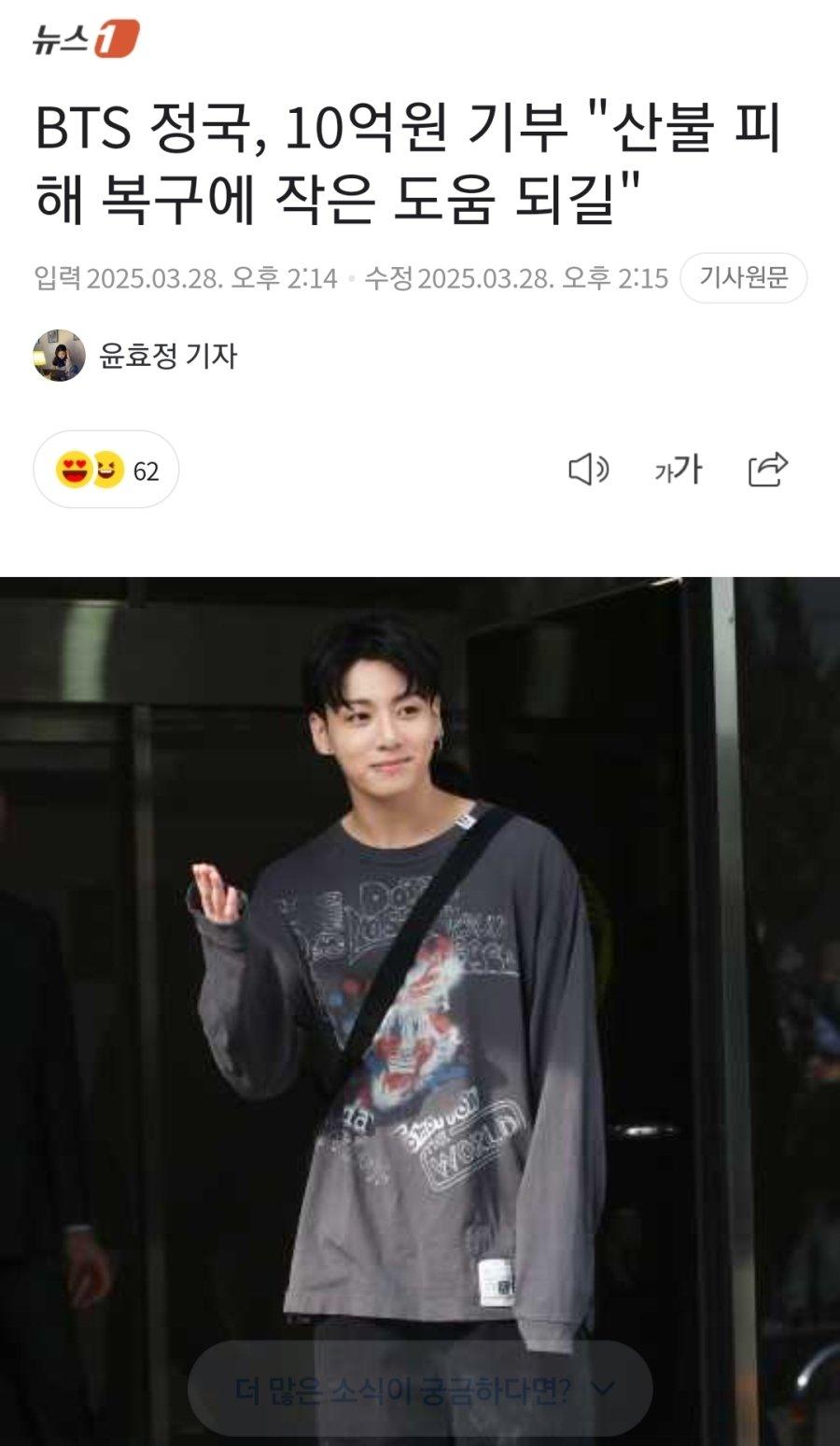Image resolution: width=840 pixels, height=1446 pixels.
Task: Share this article
Action: (768, 470)
